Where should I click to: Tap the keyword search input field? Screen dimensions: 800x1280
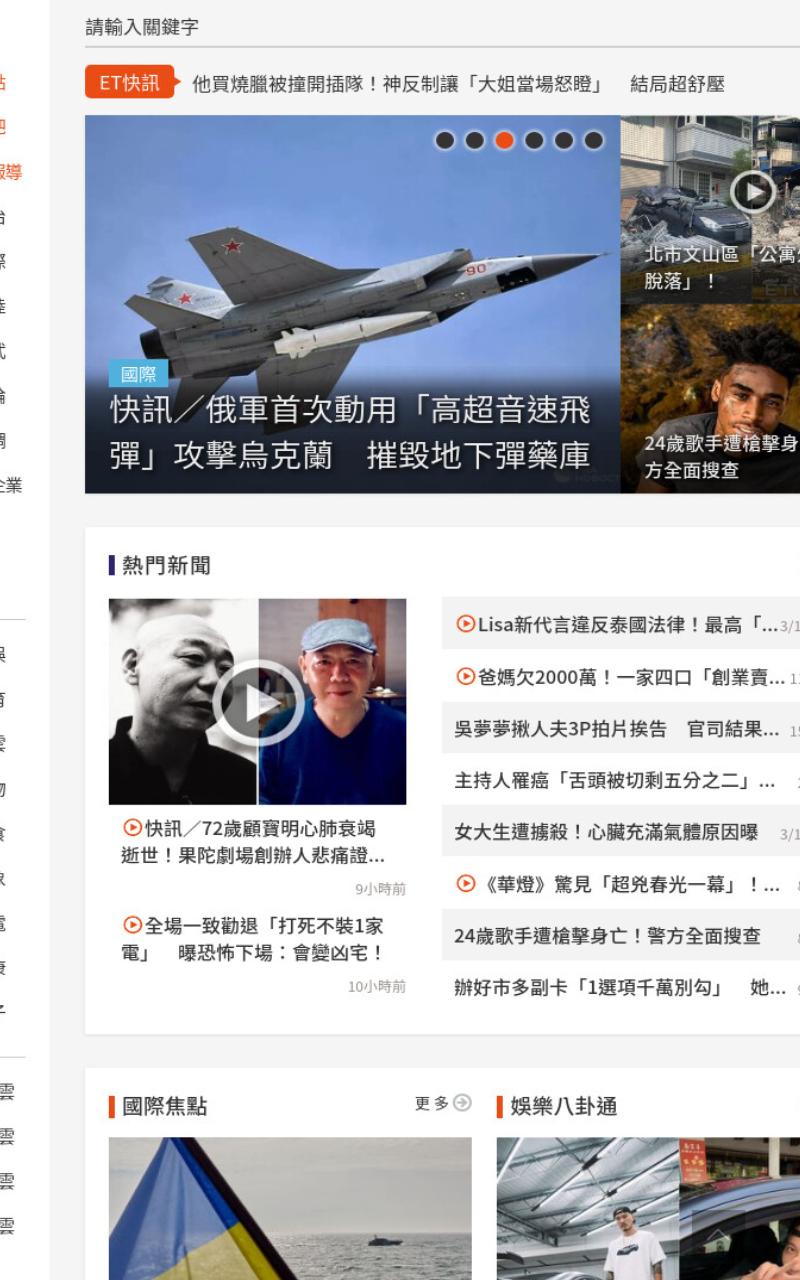point(442,27)
